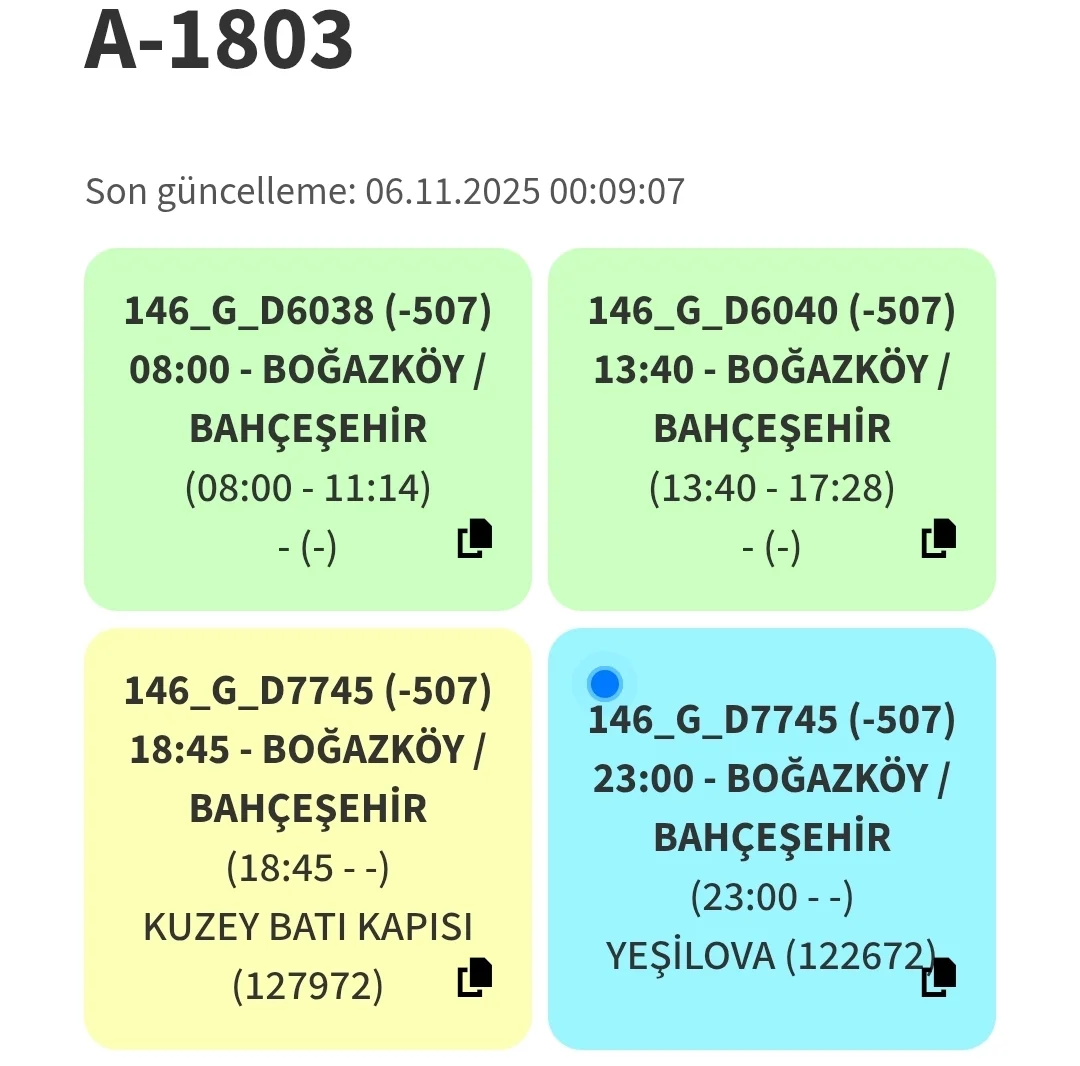This screenshot has height=1066, width=1080.
Task: Copy the 13:40 D6040 trip details
Action: 939,538
